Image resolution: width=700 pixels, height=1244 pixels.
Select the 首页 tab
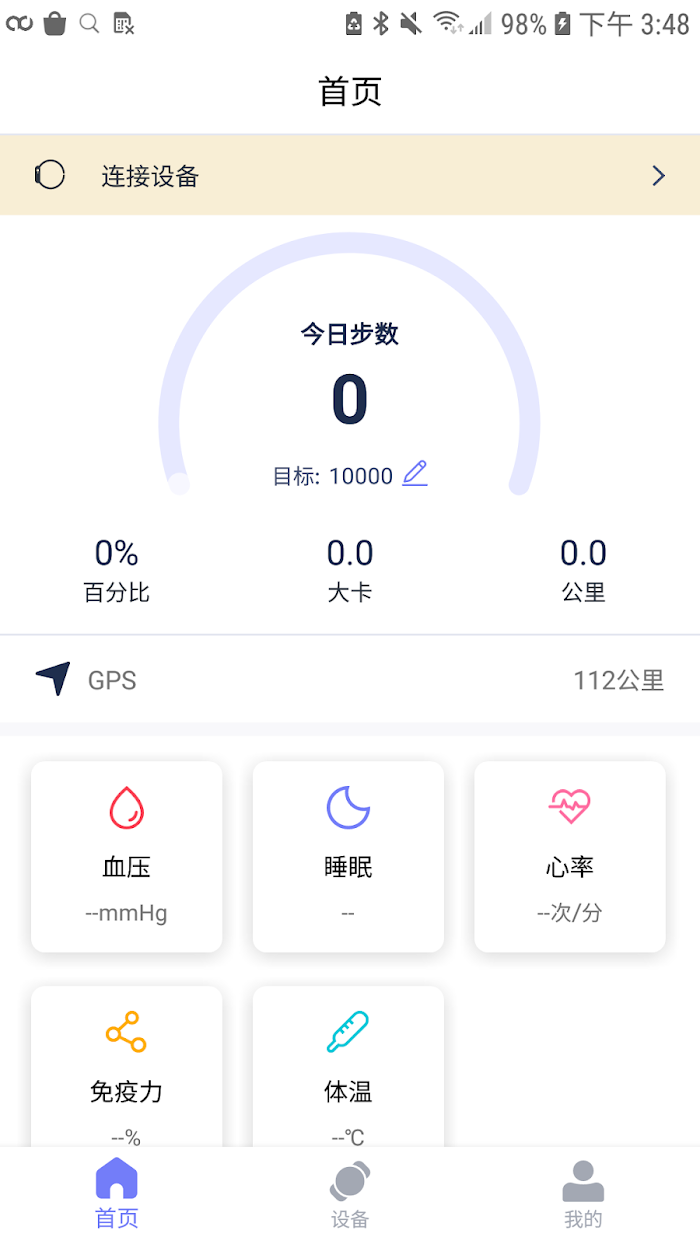pyautogui.click(x=117, y=1195)
